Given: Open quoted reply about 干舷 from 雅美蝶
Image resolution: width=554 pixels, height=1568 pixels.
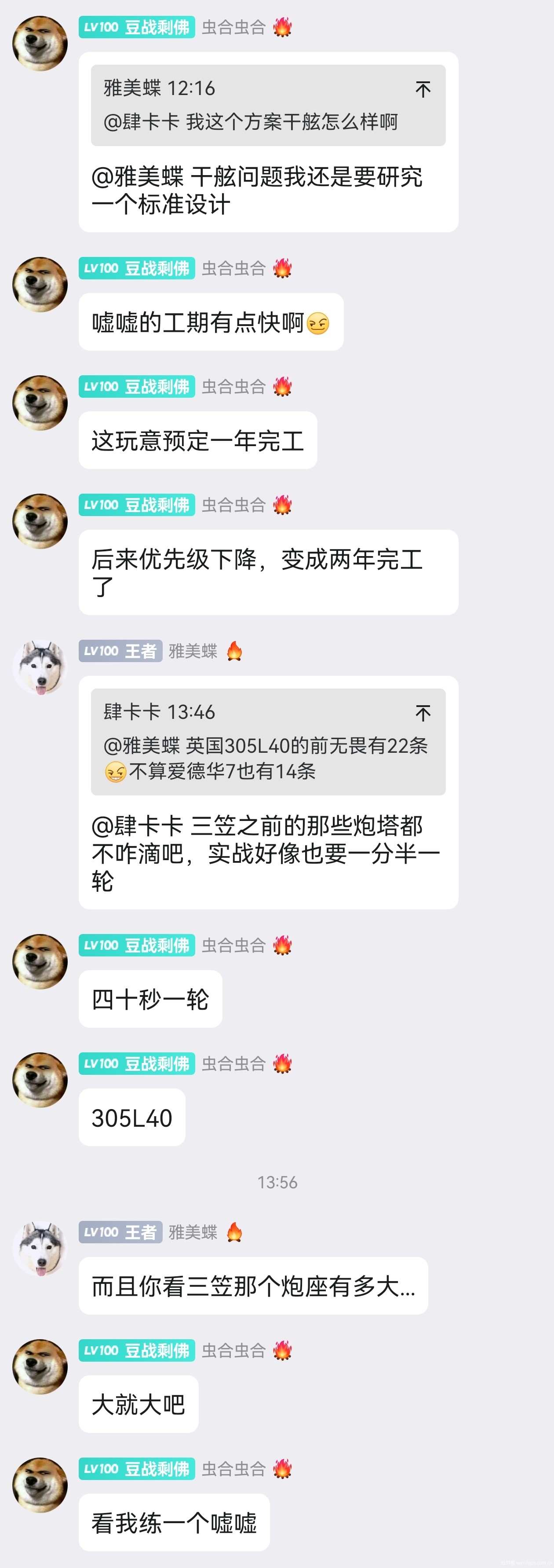Looking at the screenshot, I should [x=268, y=105].
